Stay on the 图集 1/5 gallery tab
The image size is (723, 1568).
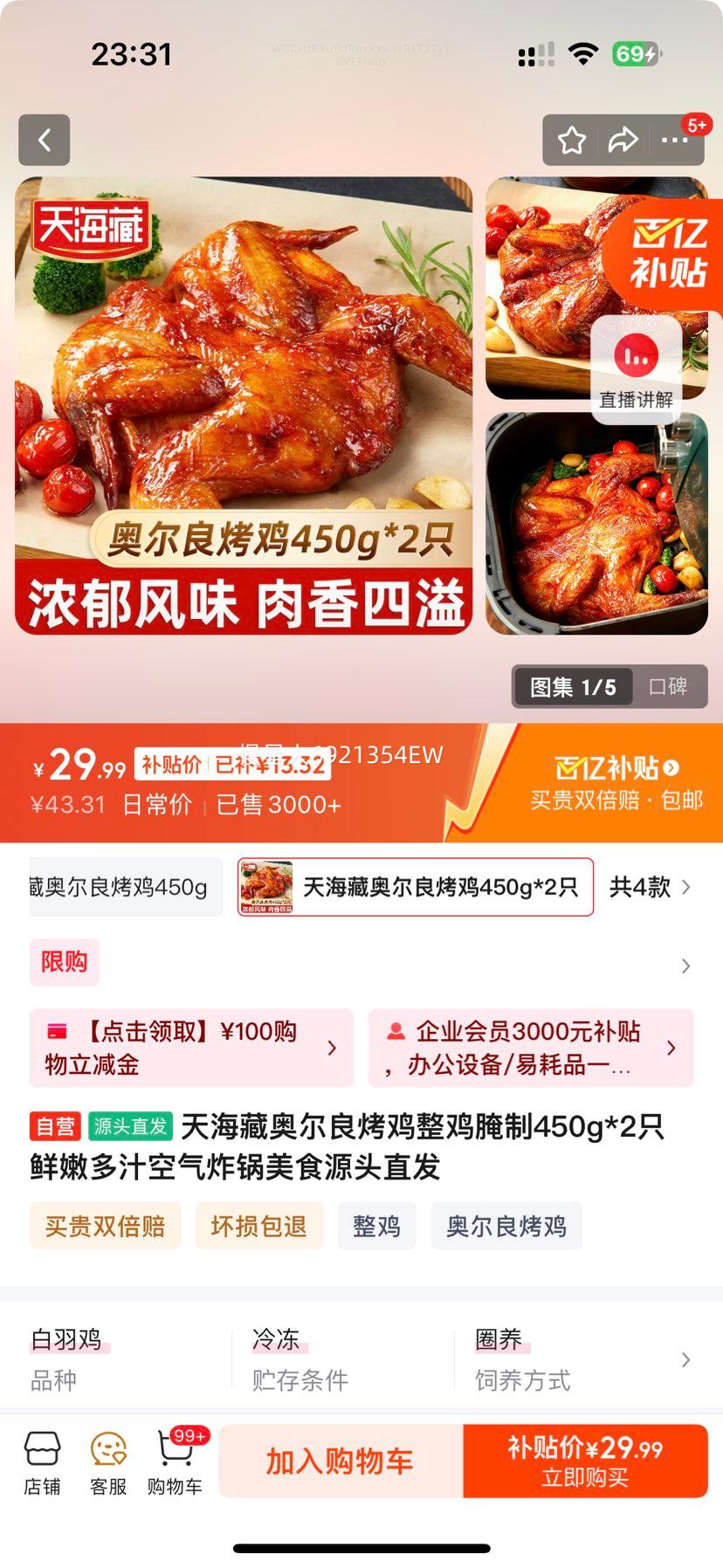[571, 687]
